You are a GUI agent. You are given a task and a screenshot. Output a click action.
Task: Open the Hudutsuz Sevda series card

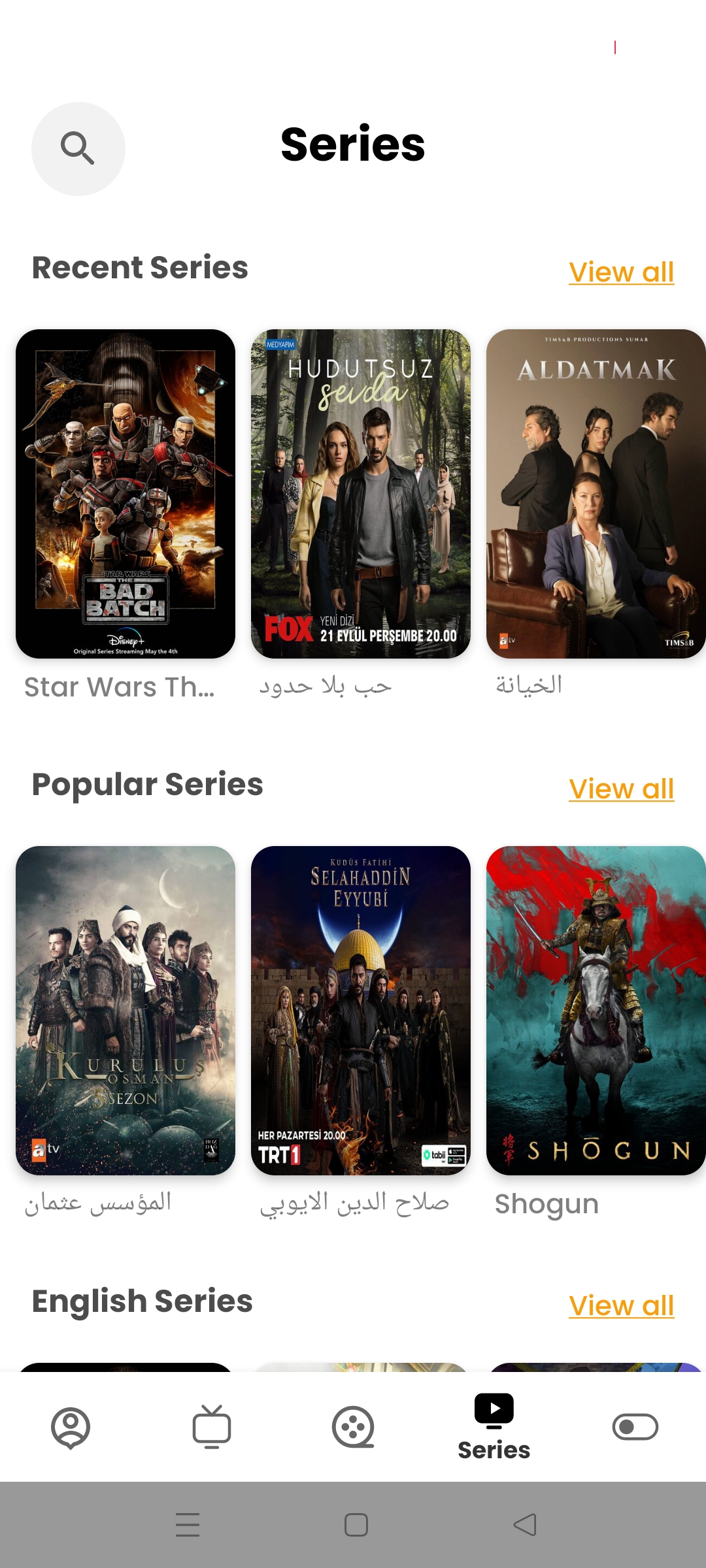(360, 494)
